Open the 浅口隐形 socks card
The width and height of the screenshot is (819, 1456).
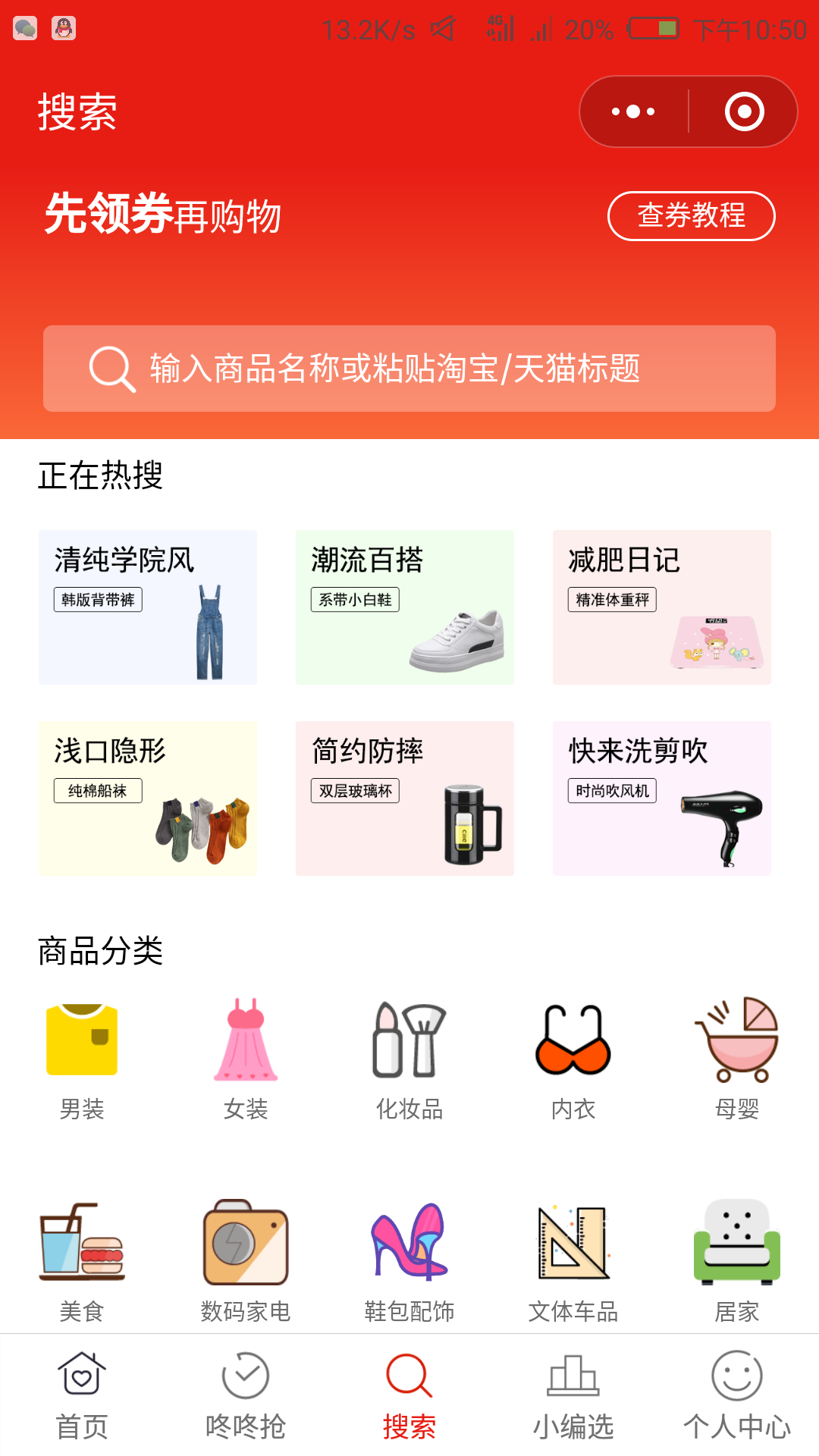(x=148, y=799)
